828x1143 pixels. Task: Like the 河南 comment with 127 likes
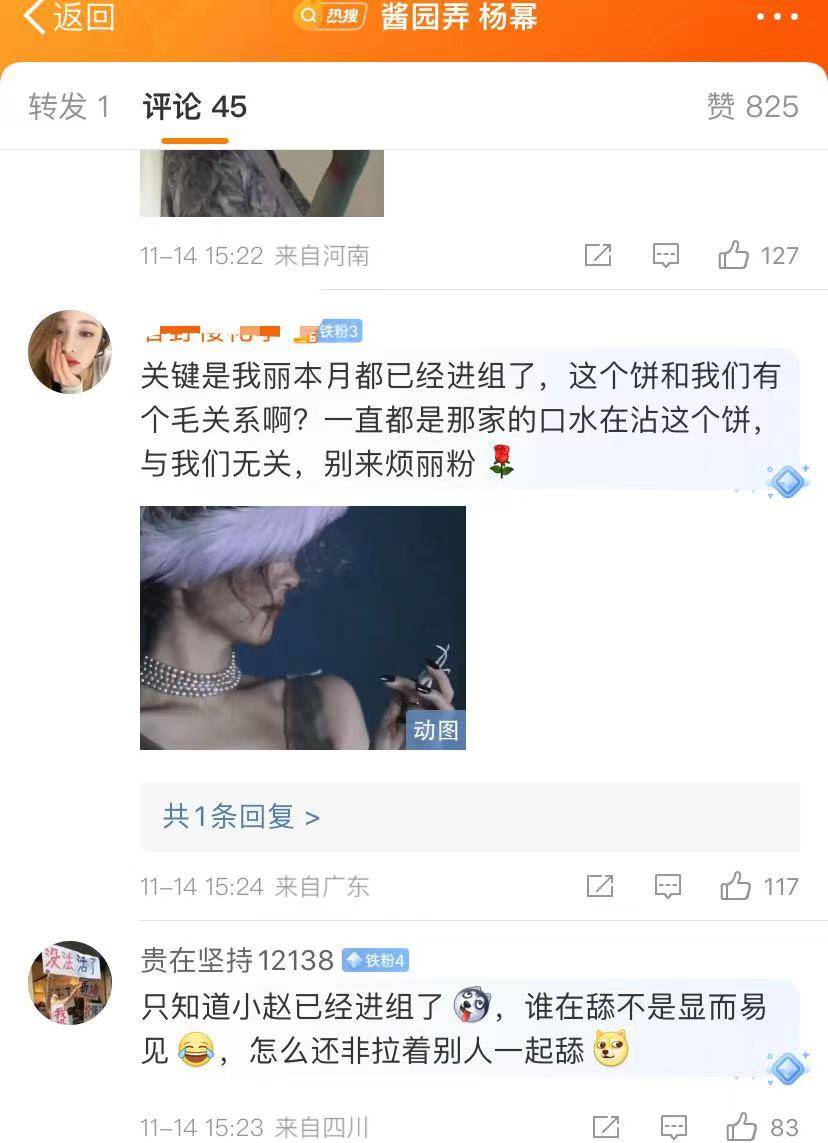pyautogui.click(x=735, y=256)
